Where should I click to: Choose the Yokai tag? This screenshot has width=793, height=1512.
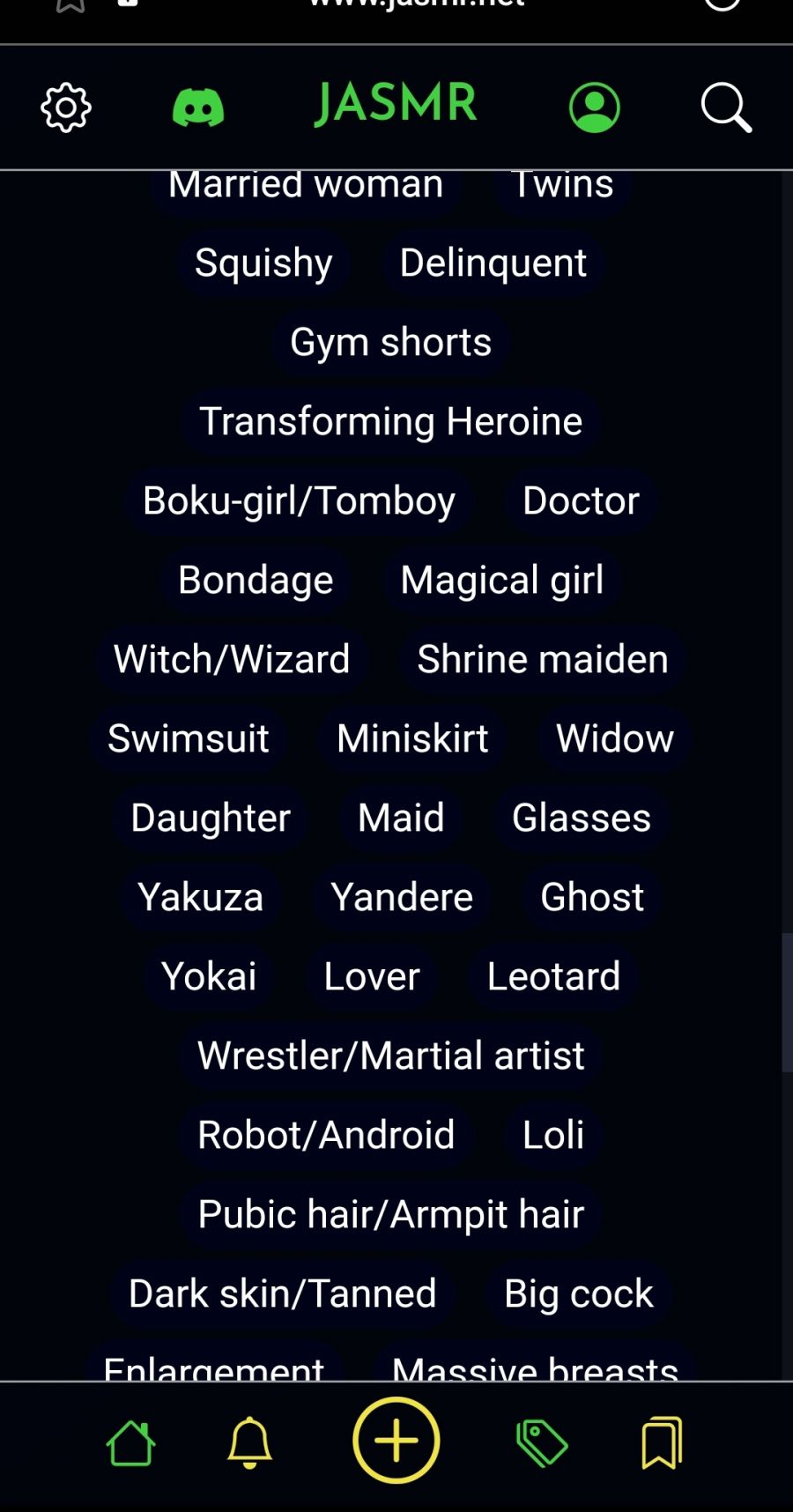point(209,976)
